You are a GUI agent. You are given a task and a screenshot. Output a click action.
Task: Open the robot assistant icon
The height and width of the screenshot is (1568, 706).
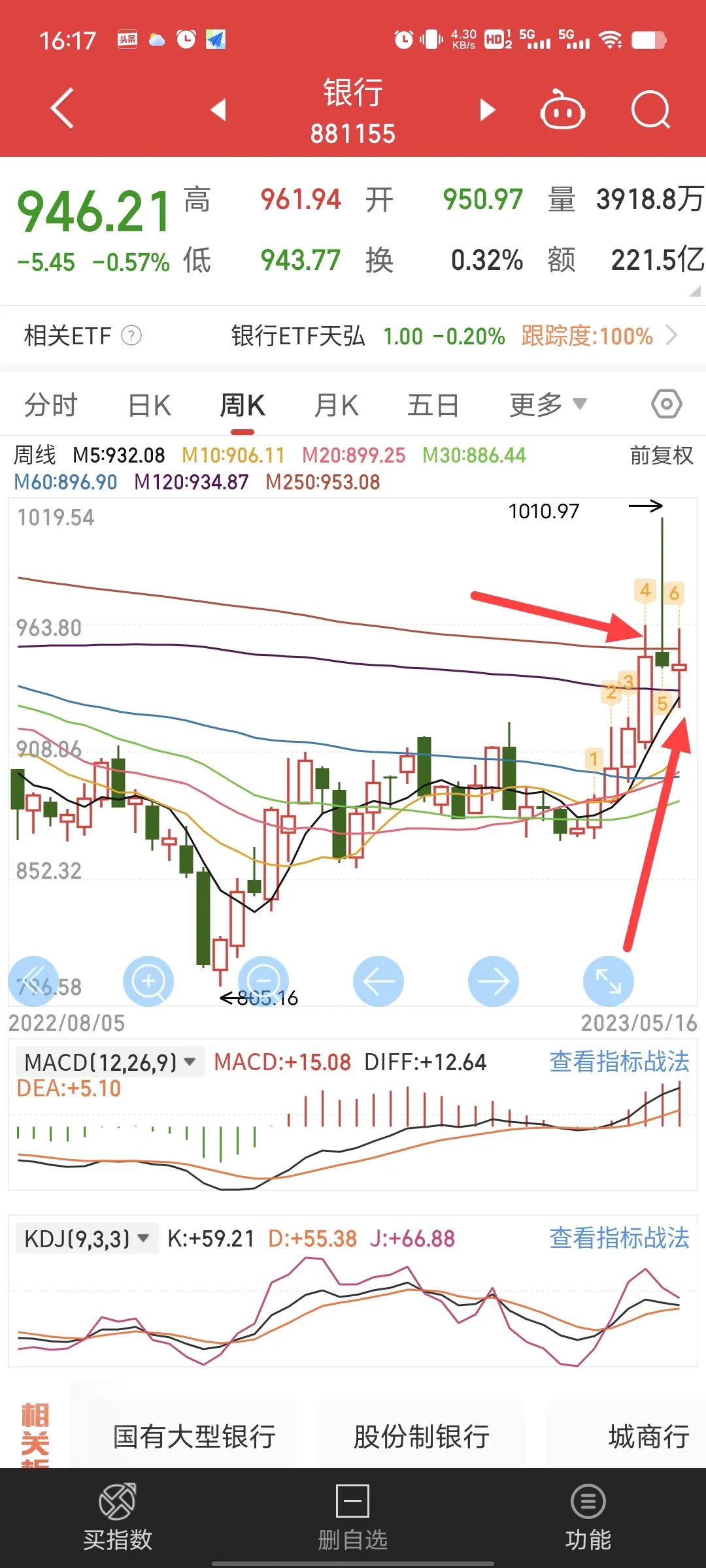pos(563,110)
